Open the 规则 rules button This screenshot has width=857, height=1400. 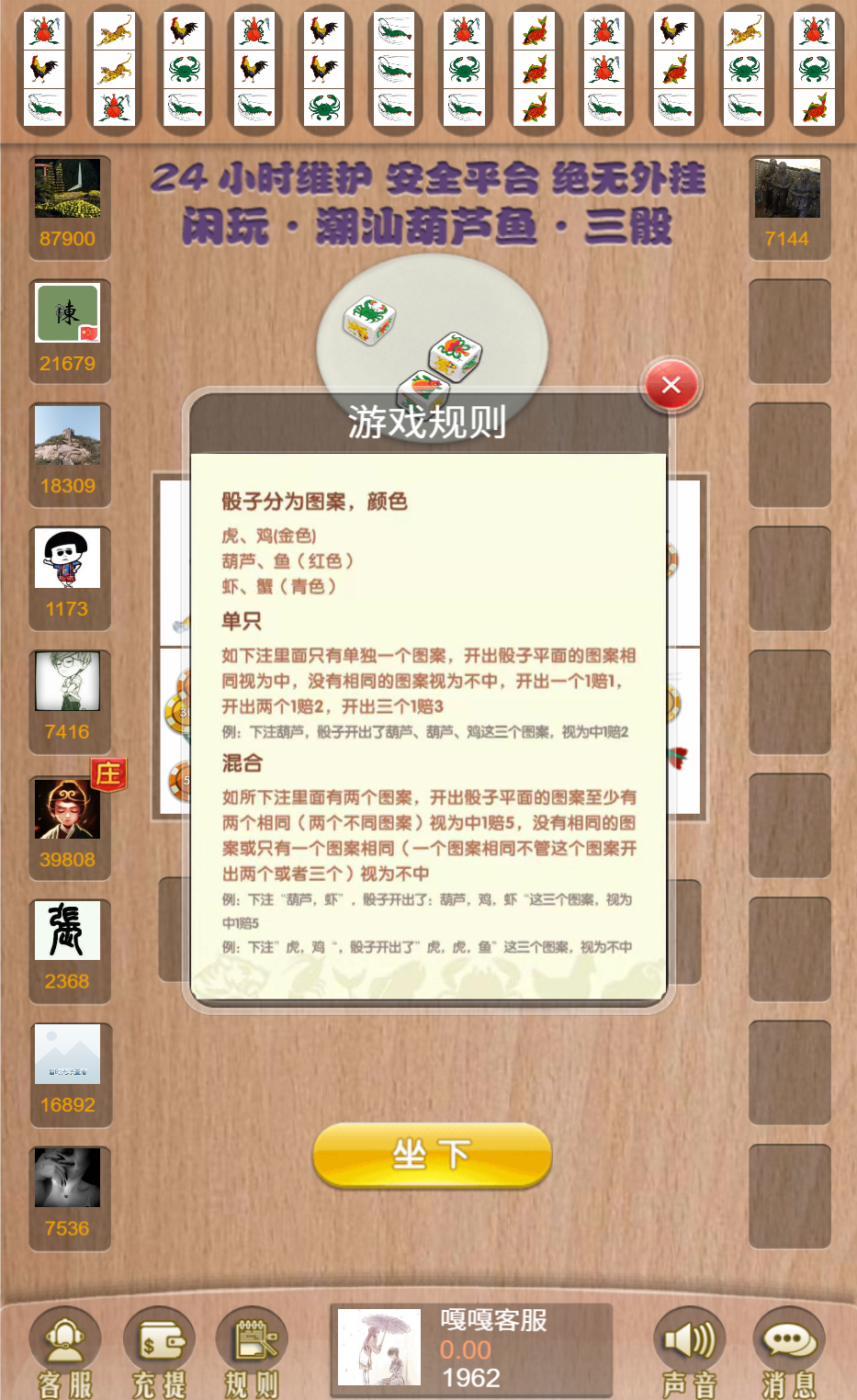[x=252, y=1352]
